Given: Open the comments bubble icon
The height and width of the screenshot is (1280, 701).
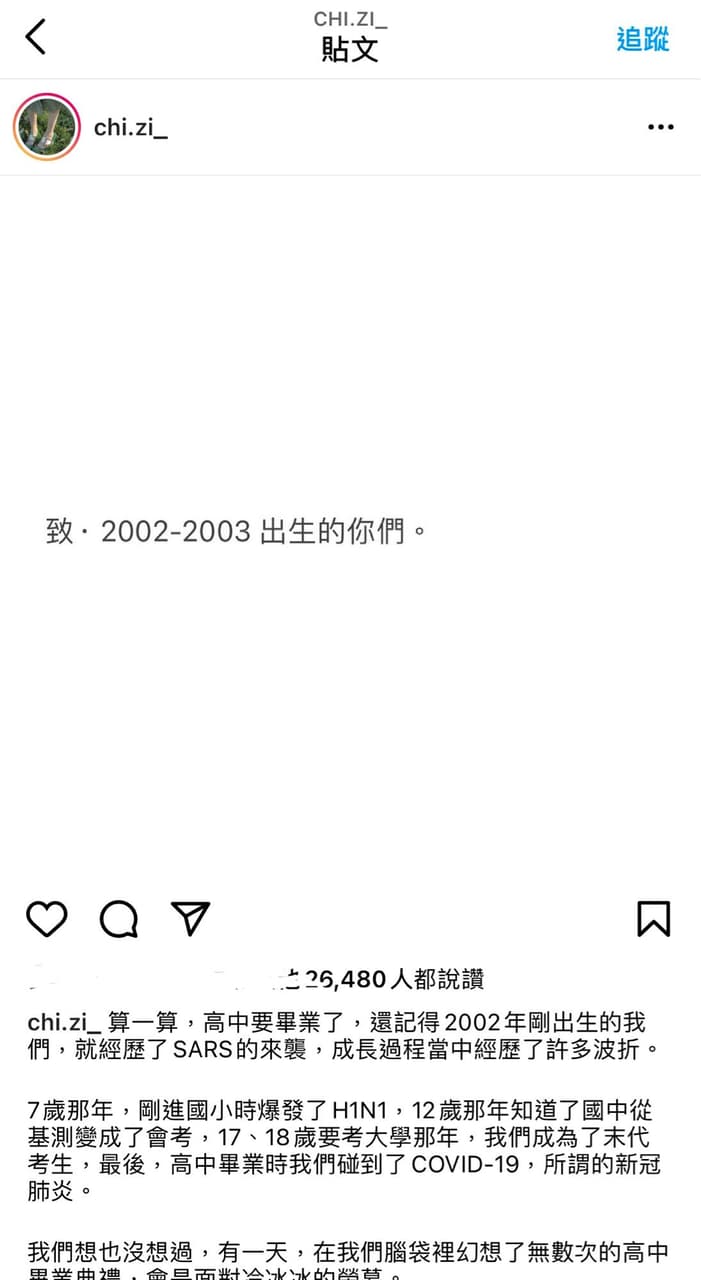Looking at the screenshot, I should [118, 919].
